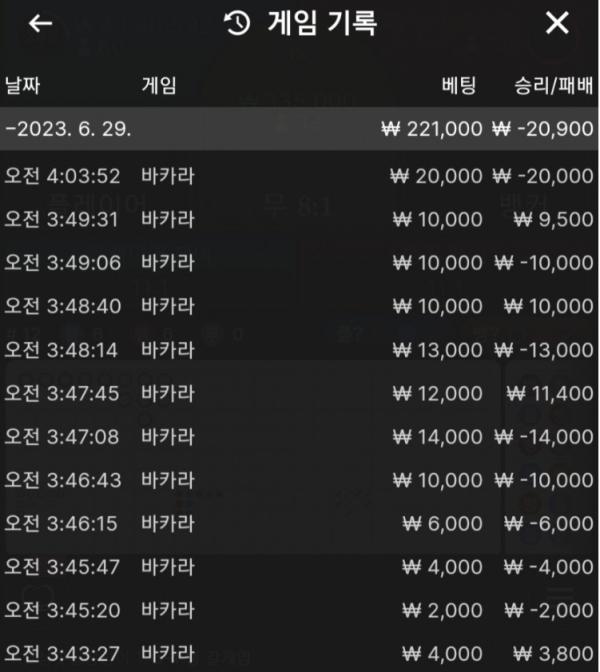This screenshot has width=600, height=672.
Task: View the 오전 3:49:06 바카라 entry
Action: coord(300,263)
